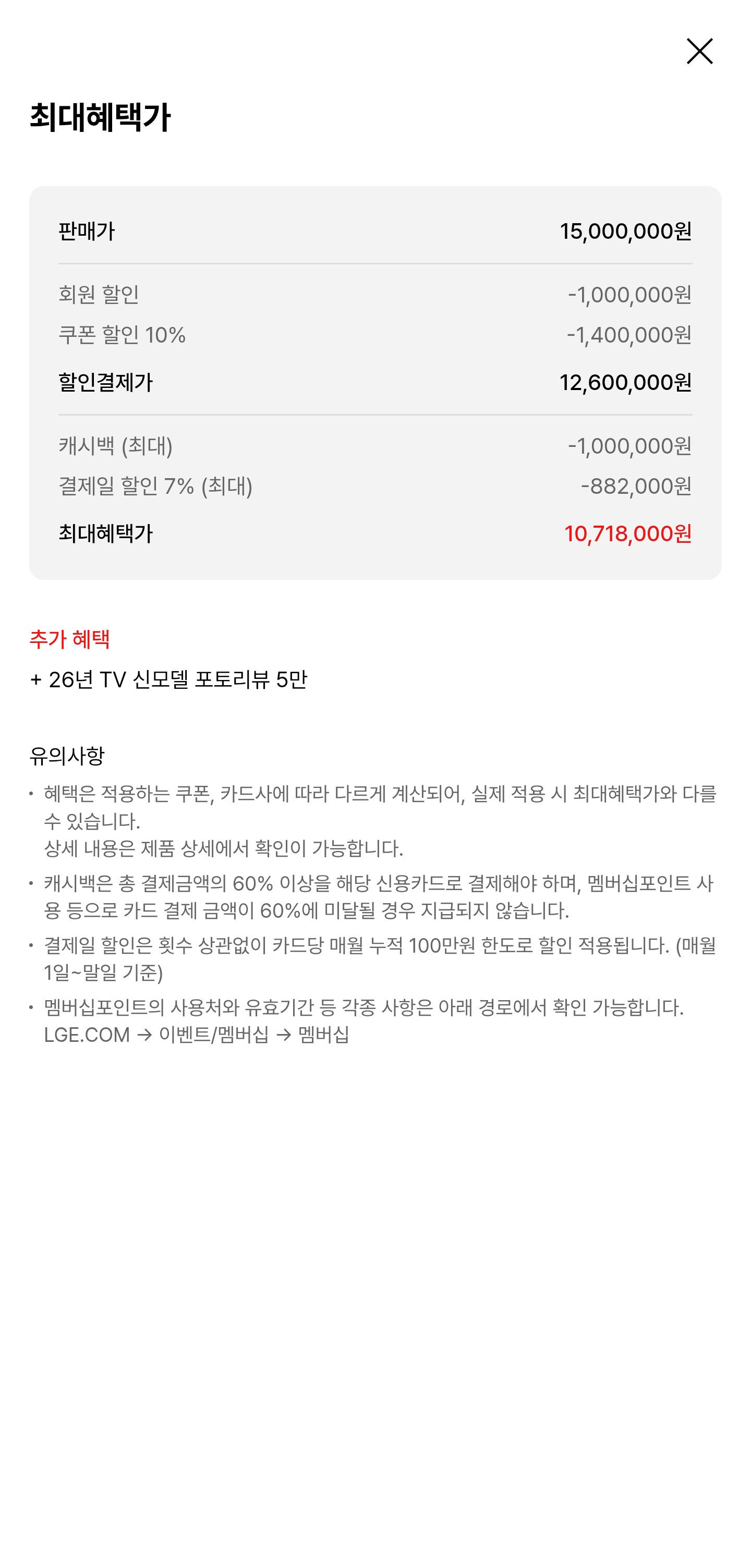Viewport: 751px width, 1568px height.
Task: Close the 최대혜택가 popup
Action: click(699, 51)
